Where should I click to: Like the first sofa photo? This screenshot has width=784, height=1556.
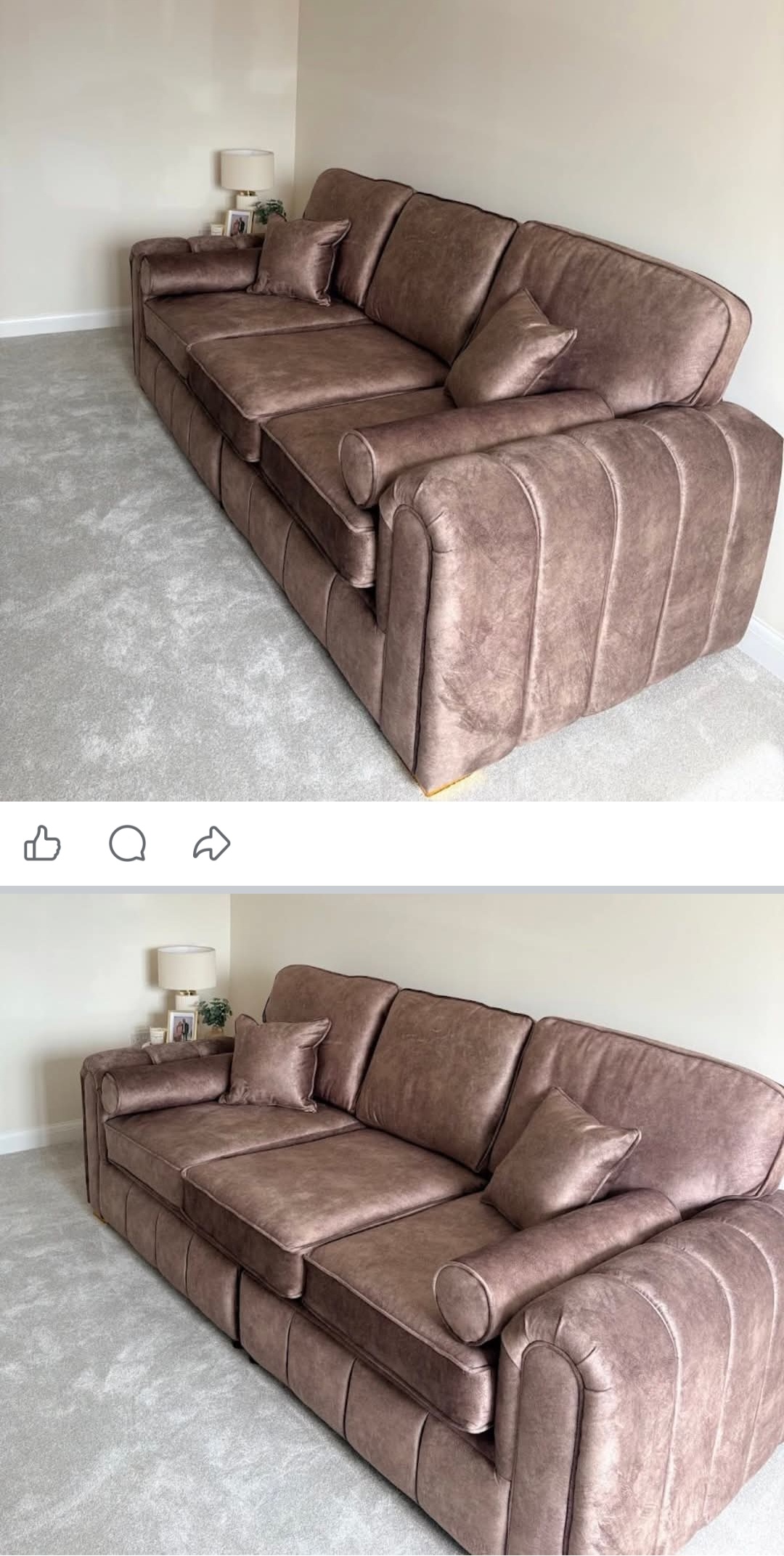(42, 843)
